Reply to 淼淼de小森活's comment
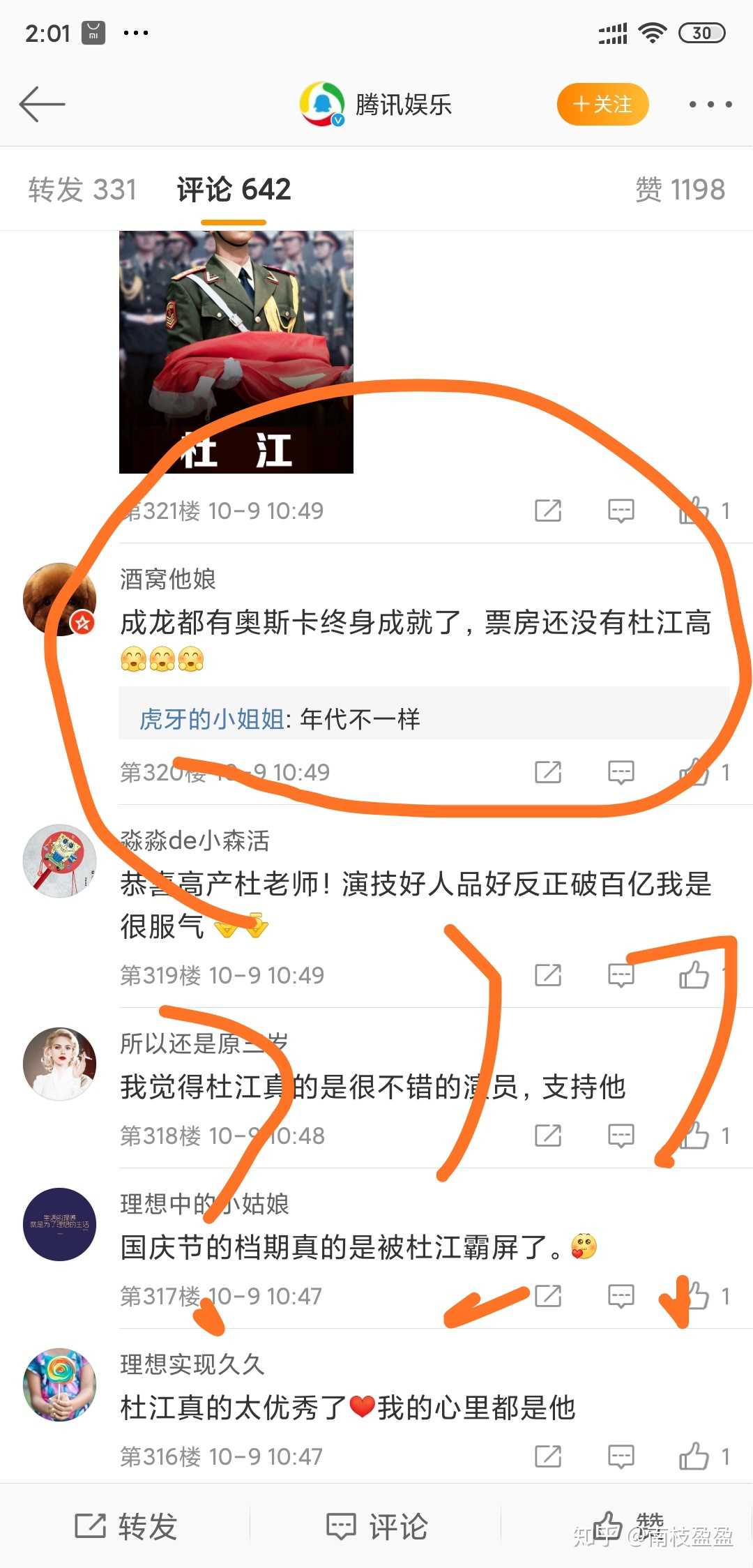This screenshot has height=1568, width=753. coord(621,975)
